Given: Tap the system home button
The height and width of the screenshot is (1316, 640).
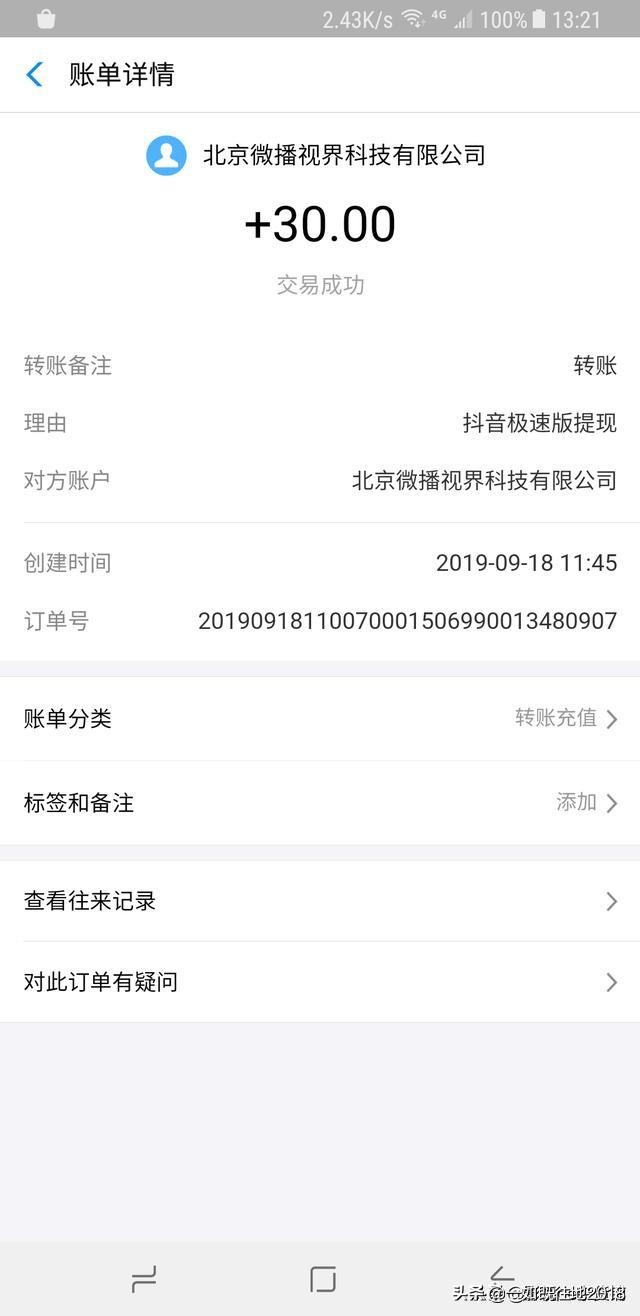Looking at the screenshot, I should (322, 1279).
